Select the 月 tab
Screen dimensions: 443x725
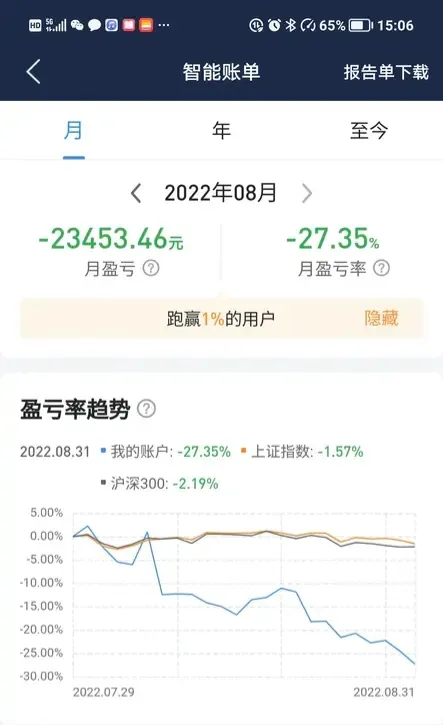[74, 130]
